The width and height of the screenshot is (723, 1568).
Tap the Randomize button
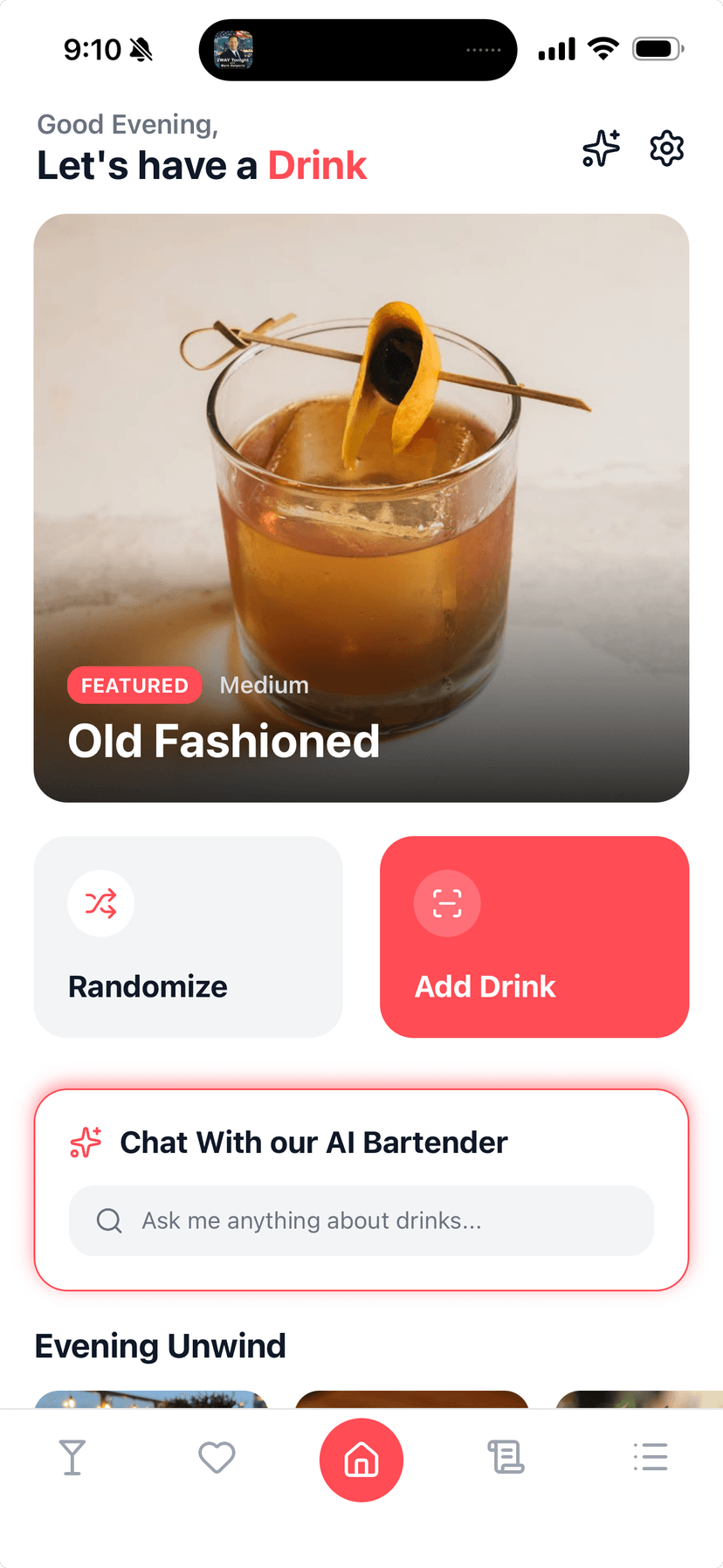coord(188,936)
